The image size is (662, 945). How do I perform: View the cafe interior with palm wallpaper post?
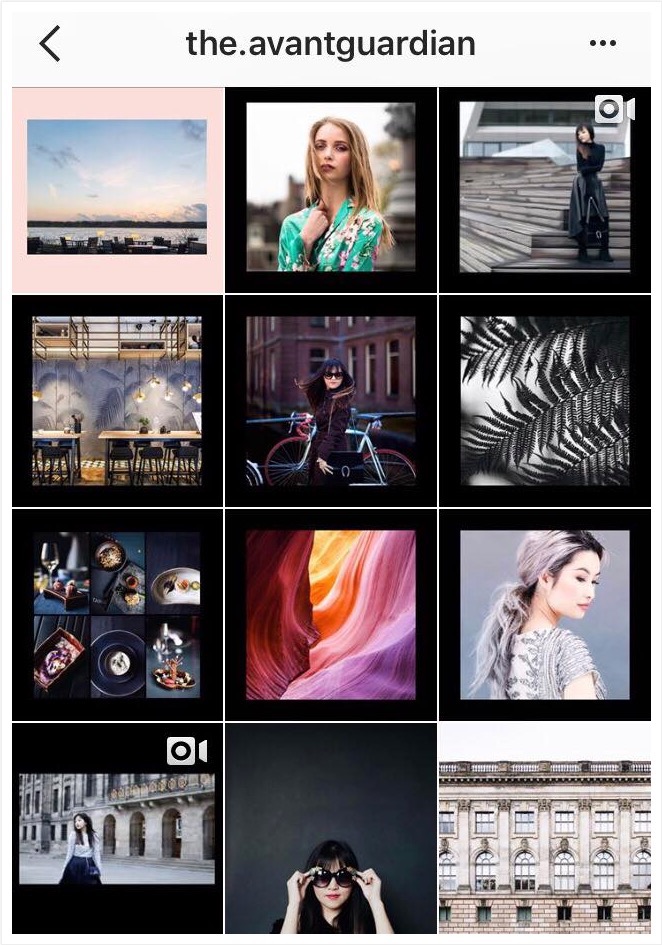pos(117,401)
